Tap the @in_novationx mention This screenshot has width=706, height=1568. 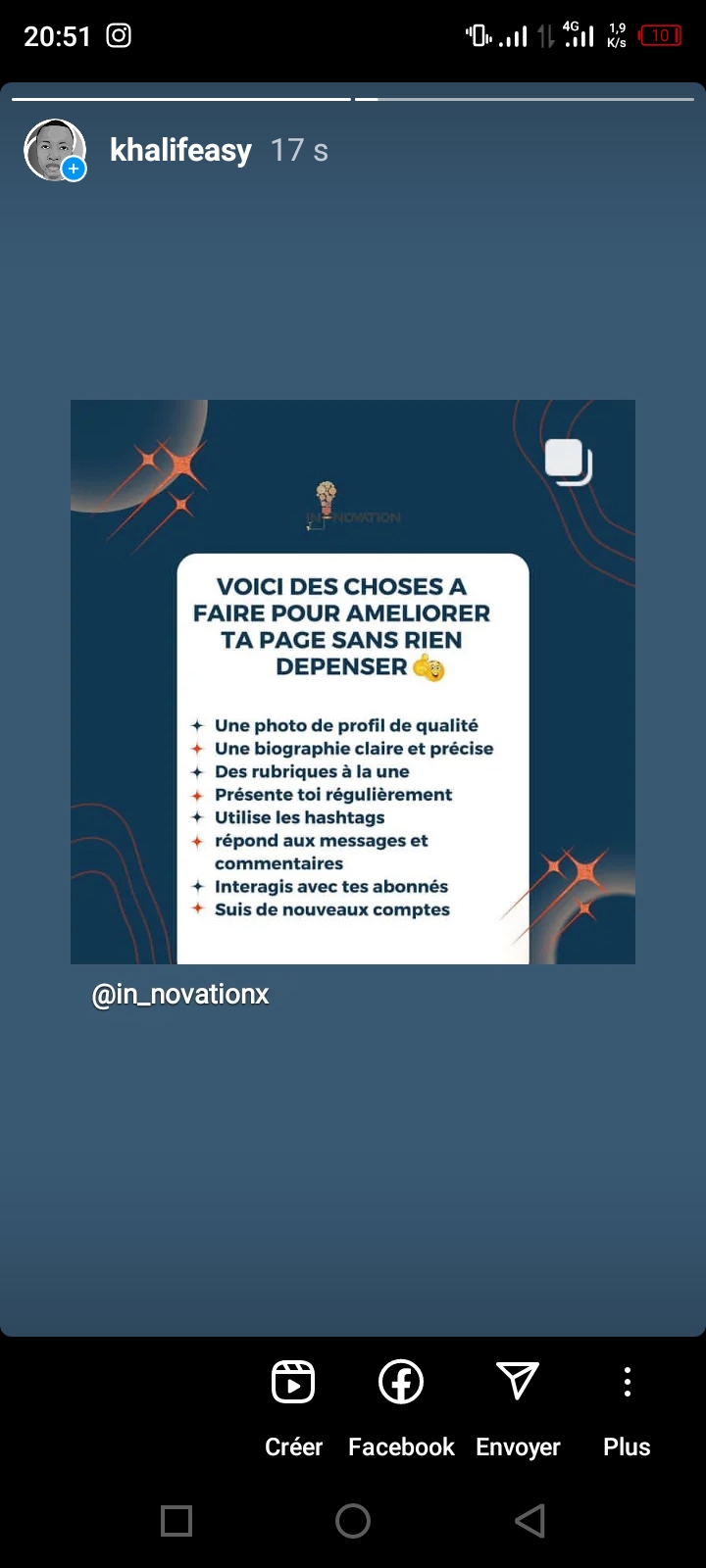pos(180,994)
